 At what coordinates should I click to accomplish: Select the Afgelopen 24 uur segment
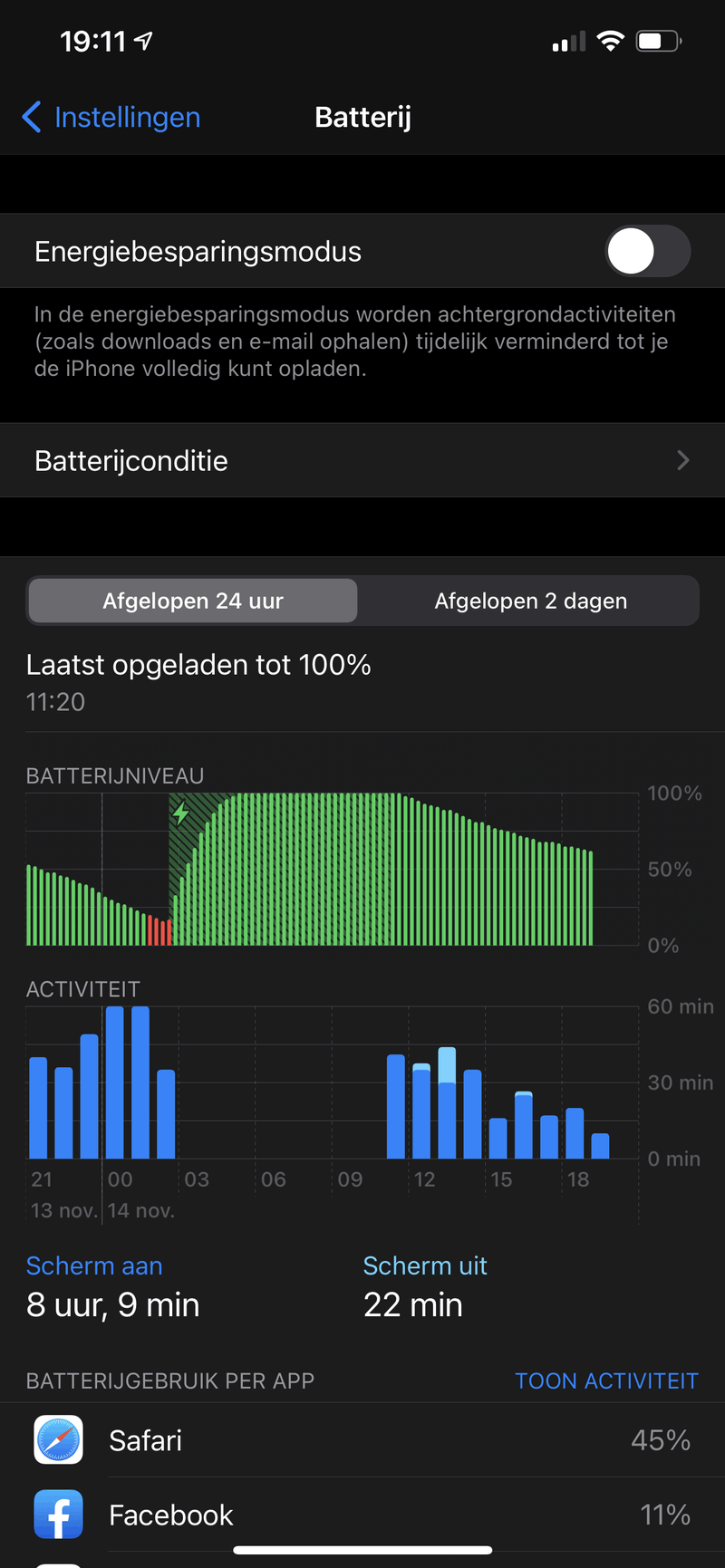(x=193, y=601)
